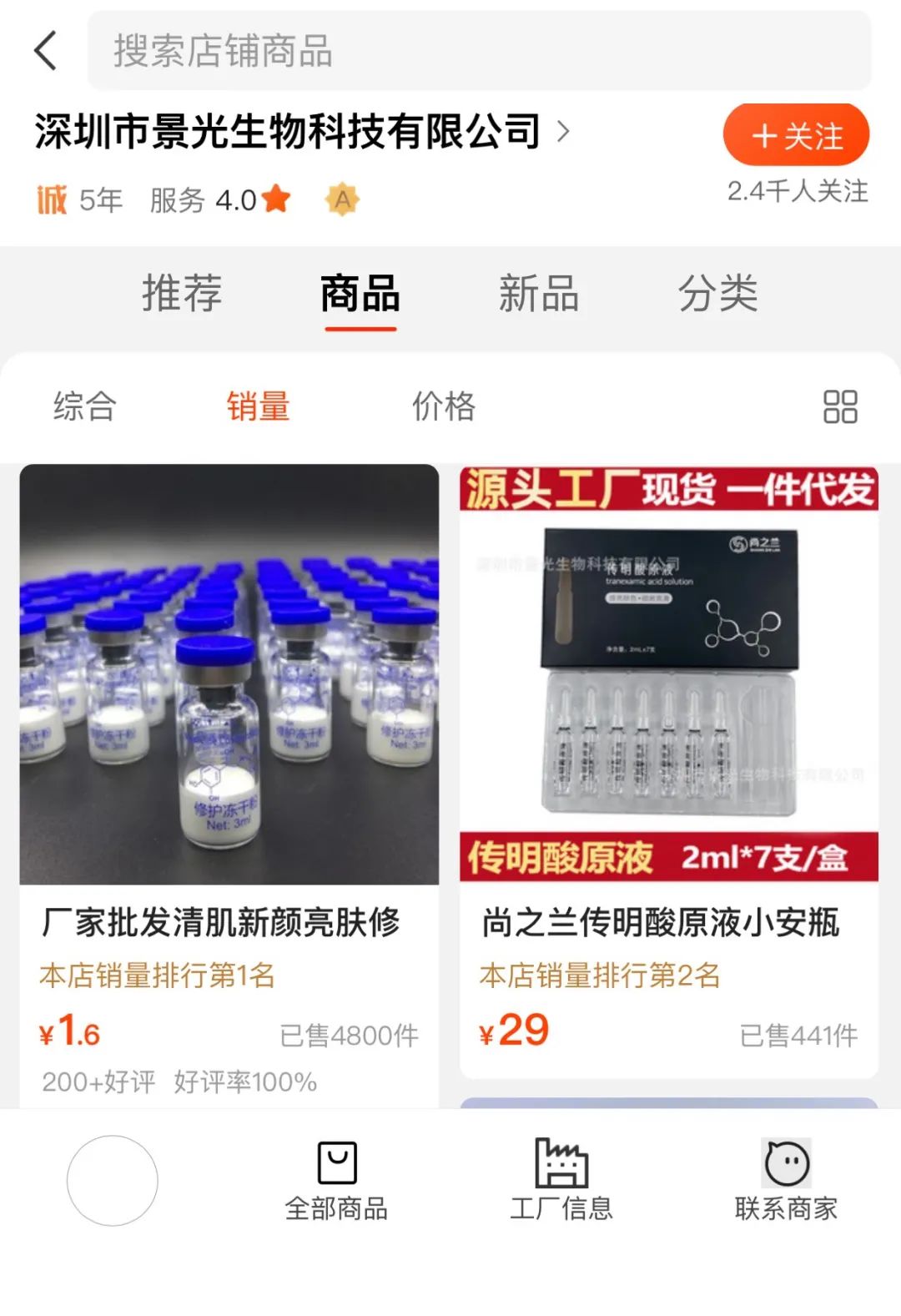
Task: Contact the seller via 联系商家
Action: (786, 1181)
